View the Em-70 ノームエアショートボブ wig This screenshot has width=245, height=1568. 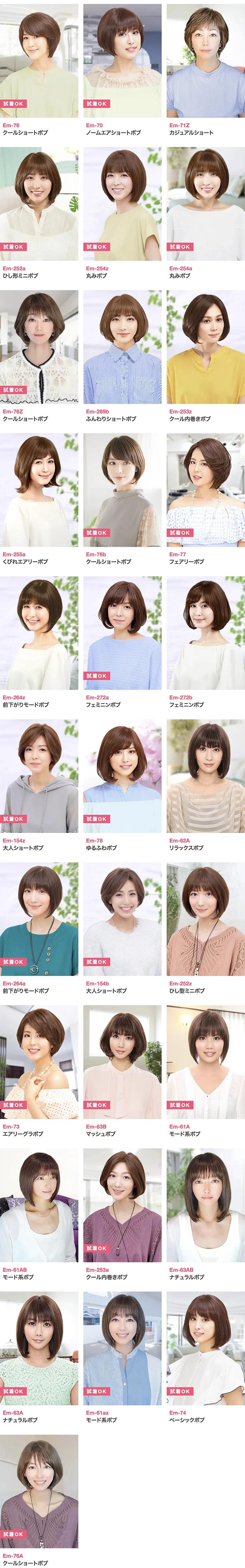click(122, 61)
